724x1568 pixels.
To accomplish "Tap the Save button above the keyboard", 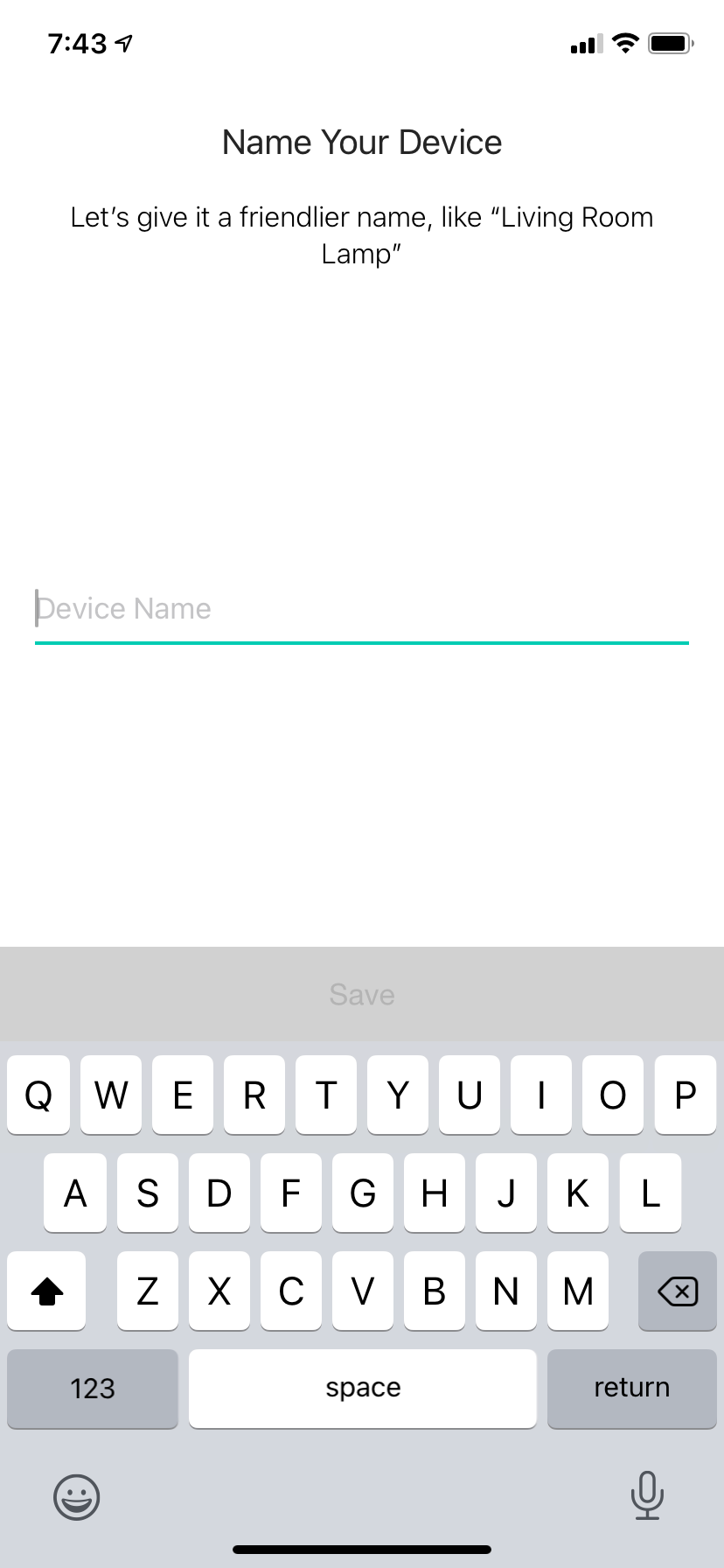I will click(x=362, y=995).
